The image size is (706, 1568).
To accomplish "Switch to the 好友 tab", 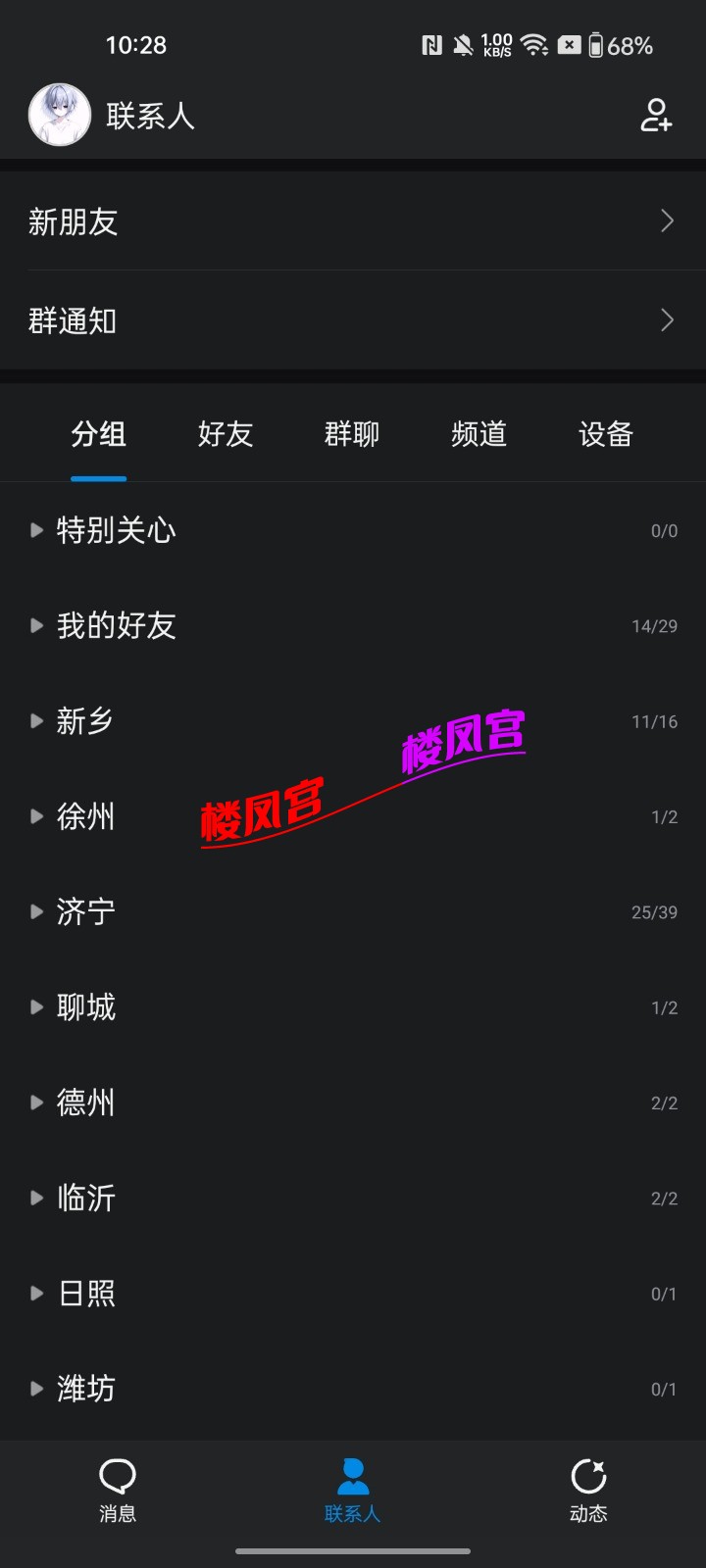I will coord(225,434).
